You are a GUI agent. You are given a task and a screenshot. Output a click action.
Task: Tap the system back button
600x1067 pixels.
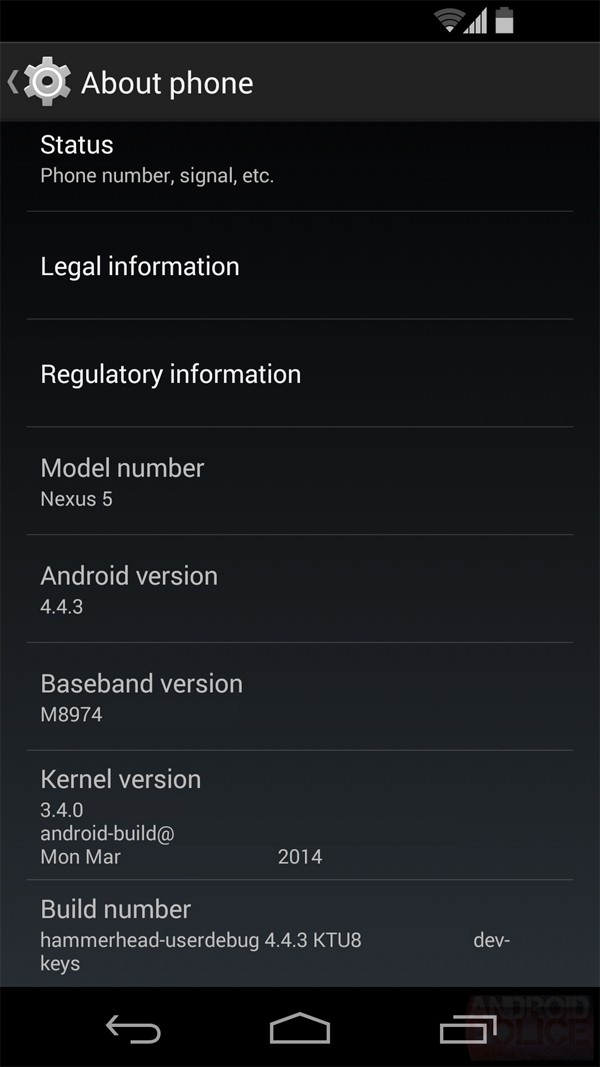point(133,1029)
